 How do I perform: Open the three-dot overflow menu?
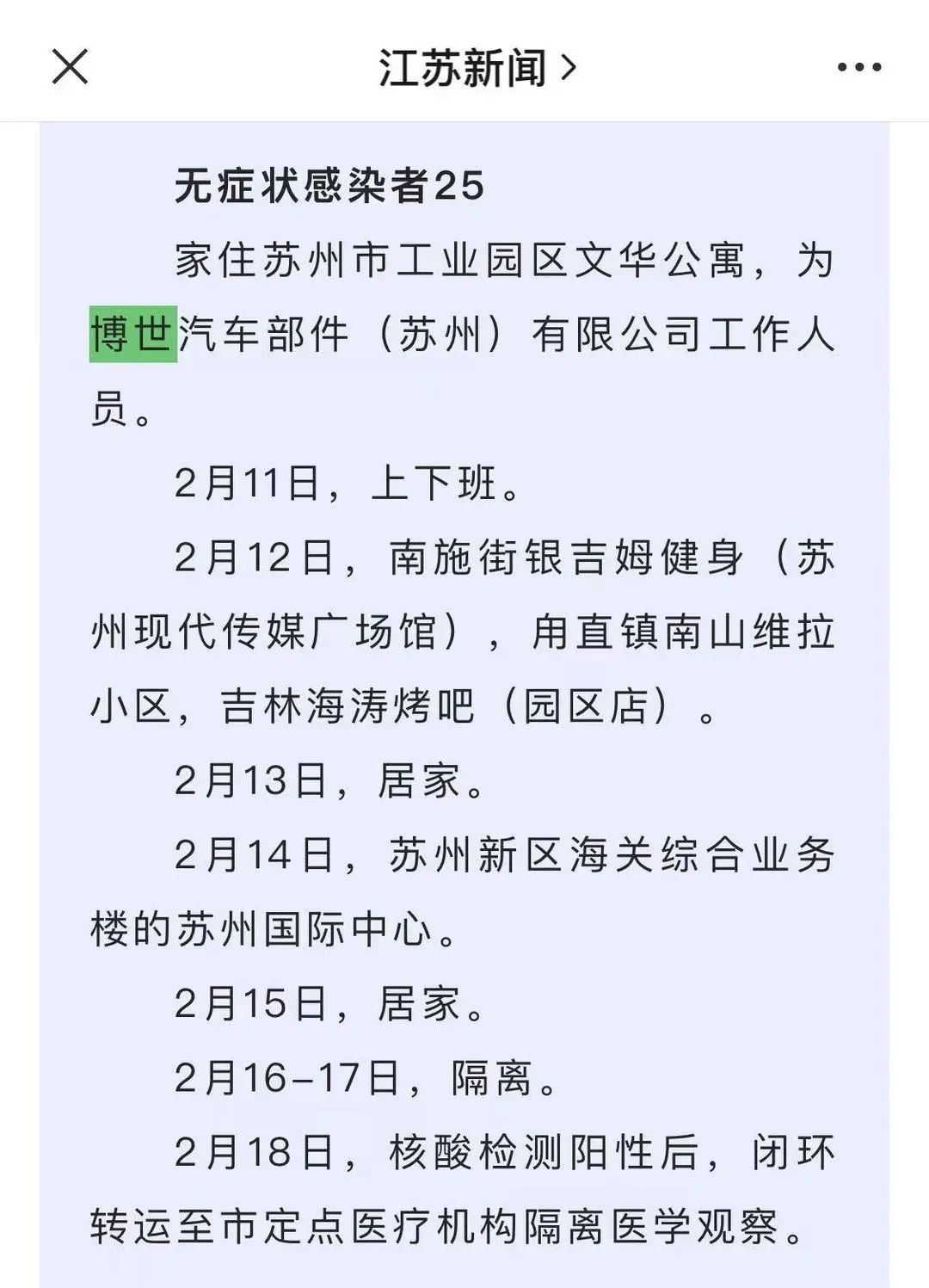[859, 67]
